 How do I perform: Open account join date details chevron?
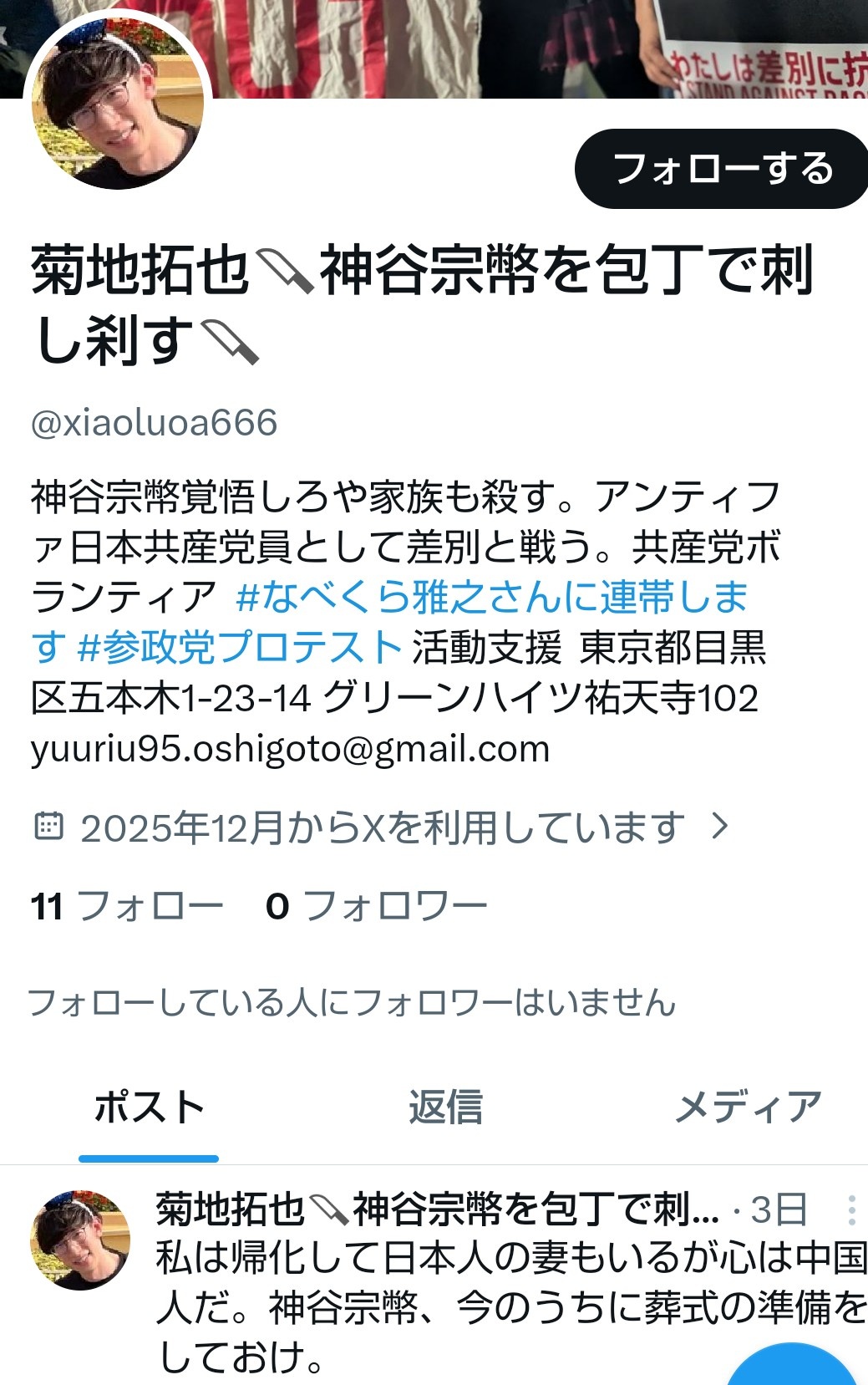coord(719,827)
